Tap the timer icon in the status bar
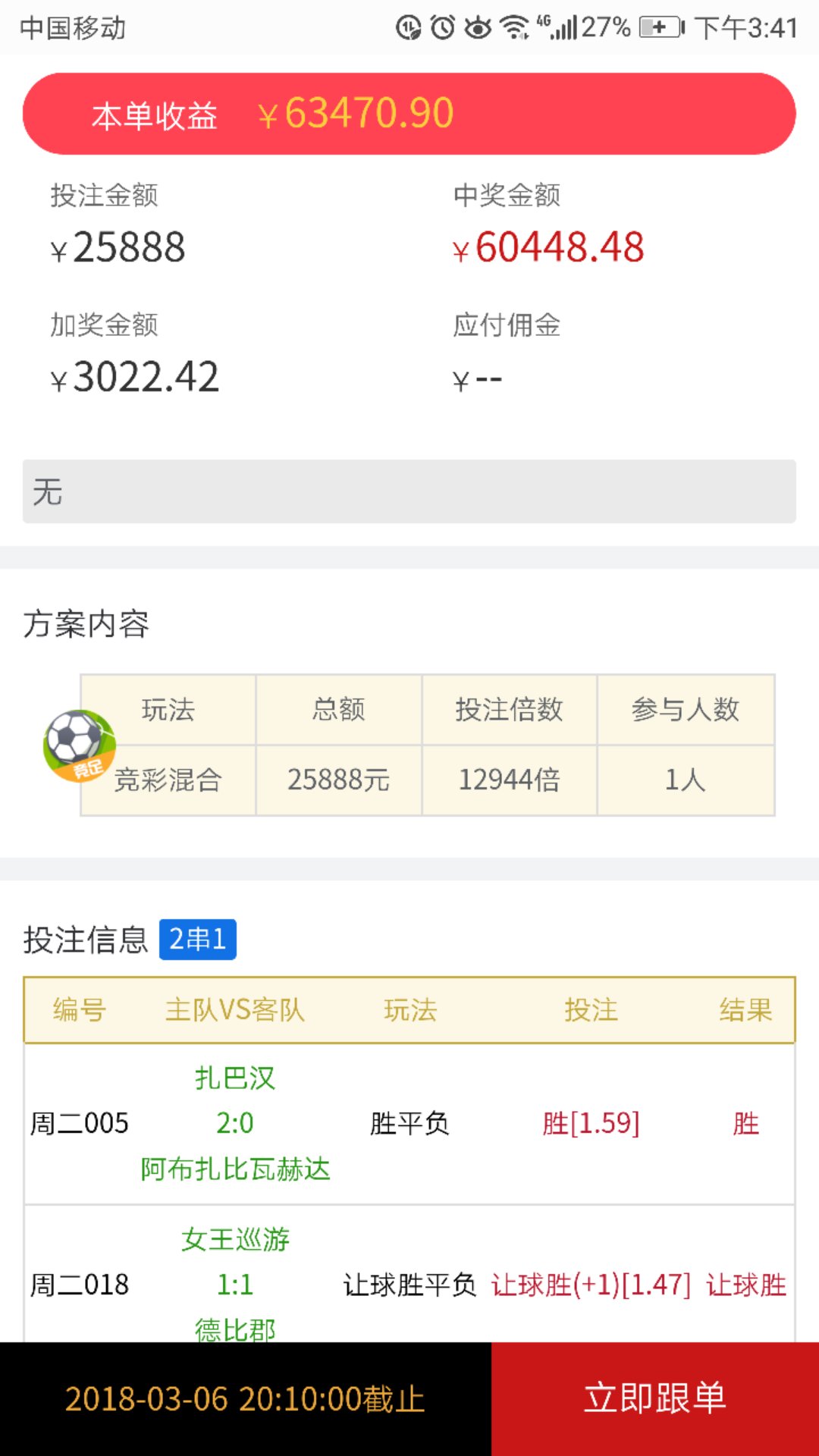Viewport: 819px width, 1456px height. pyautogui.click(x=408, y=25)
